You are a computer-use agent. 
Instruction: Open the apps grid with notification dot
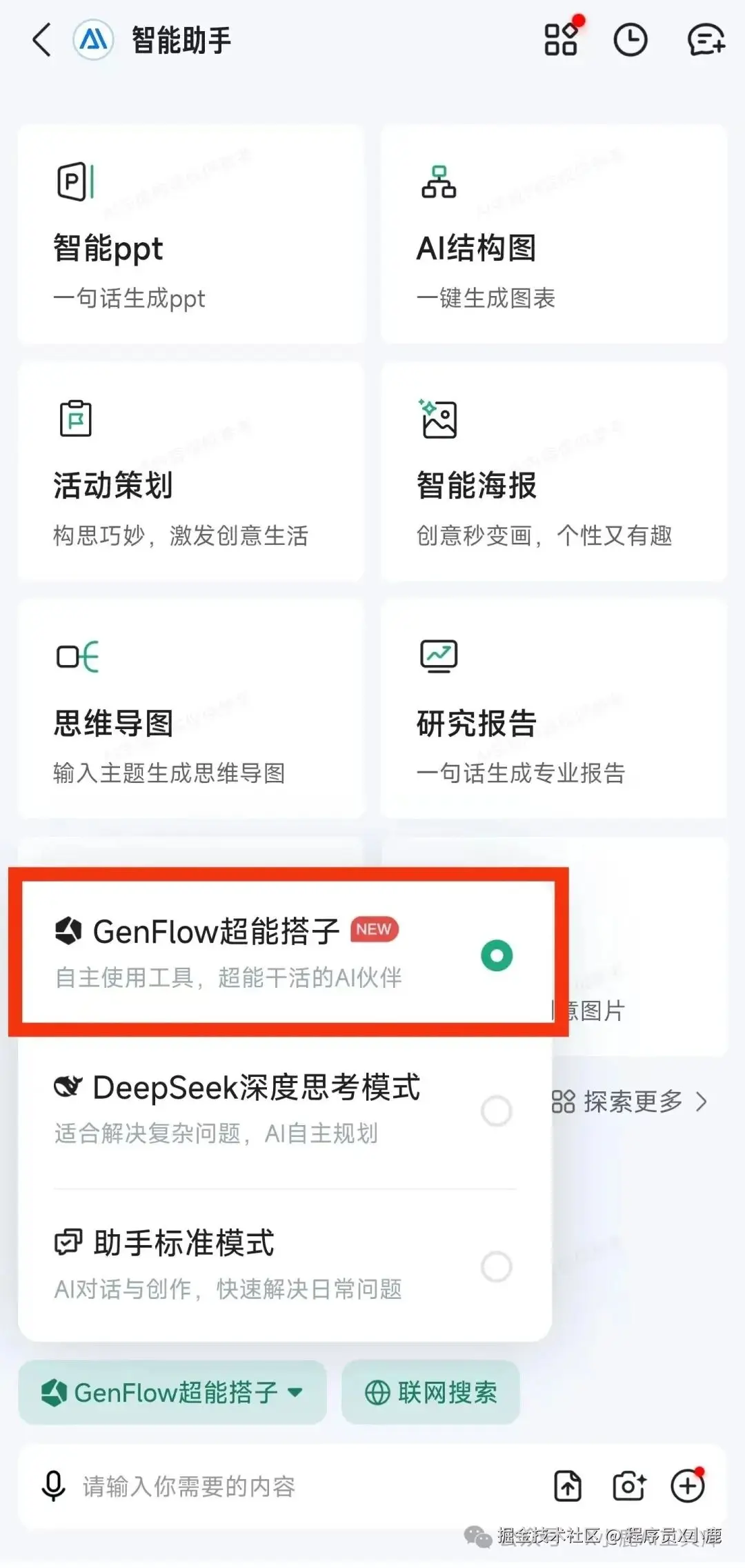pyautogui.click(x=560, y=40)
